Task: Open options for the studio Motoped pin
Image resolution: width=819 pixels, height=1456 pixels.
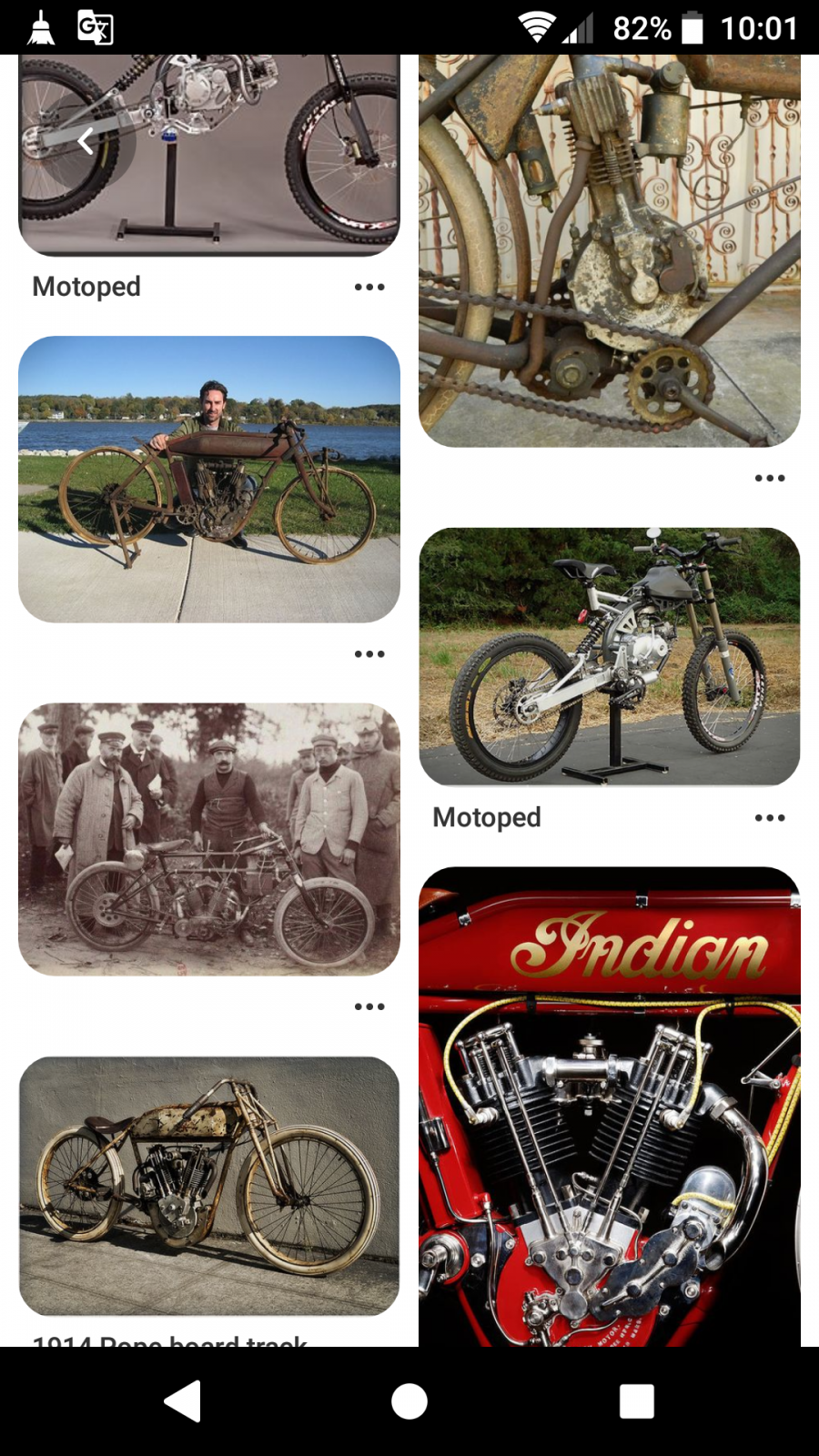Action: coord(369,287)
